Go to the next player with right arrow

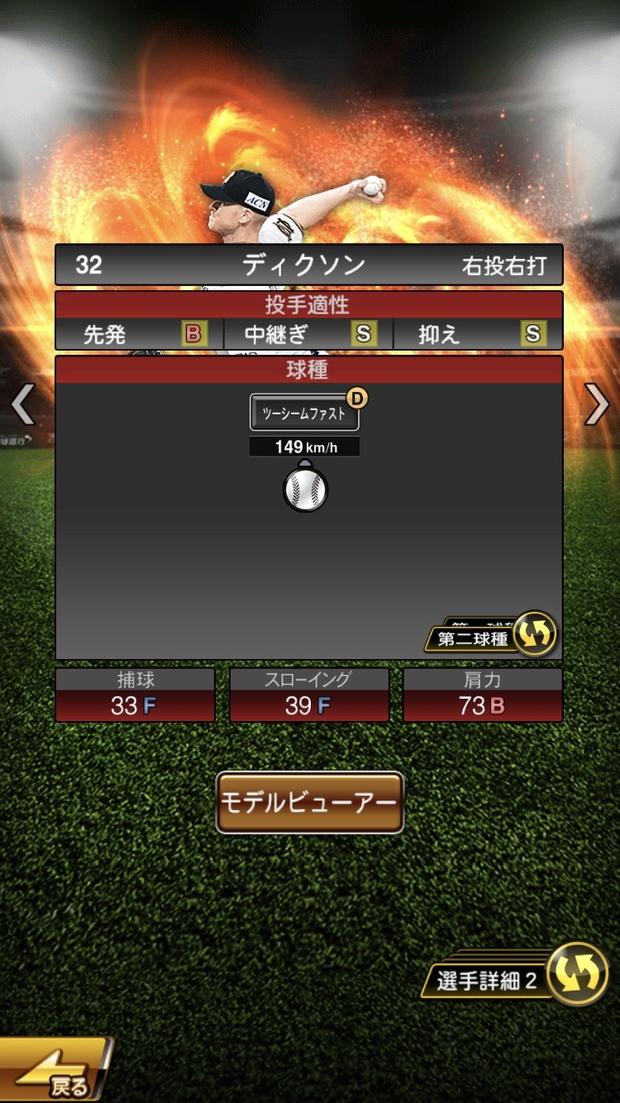[x=597, y=404]
